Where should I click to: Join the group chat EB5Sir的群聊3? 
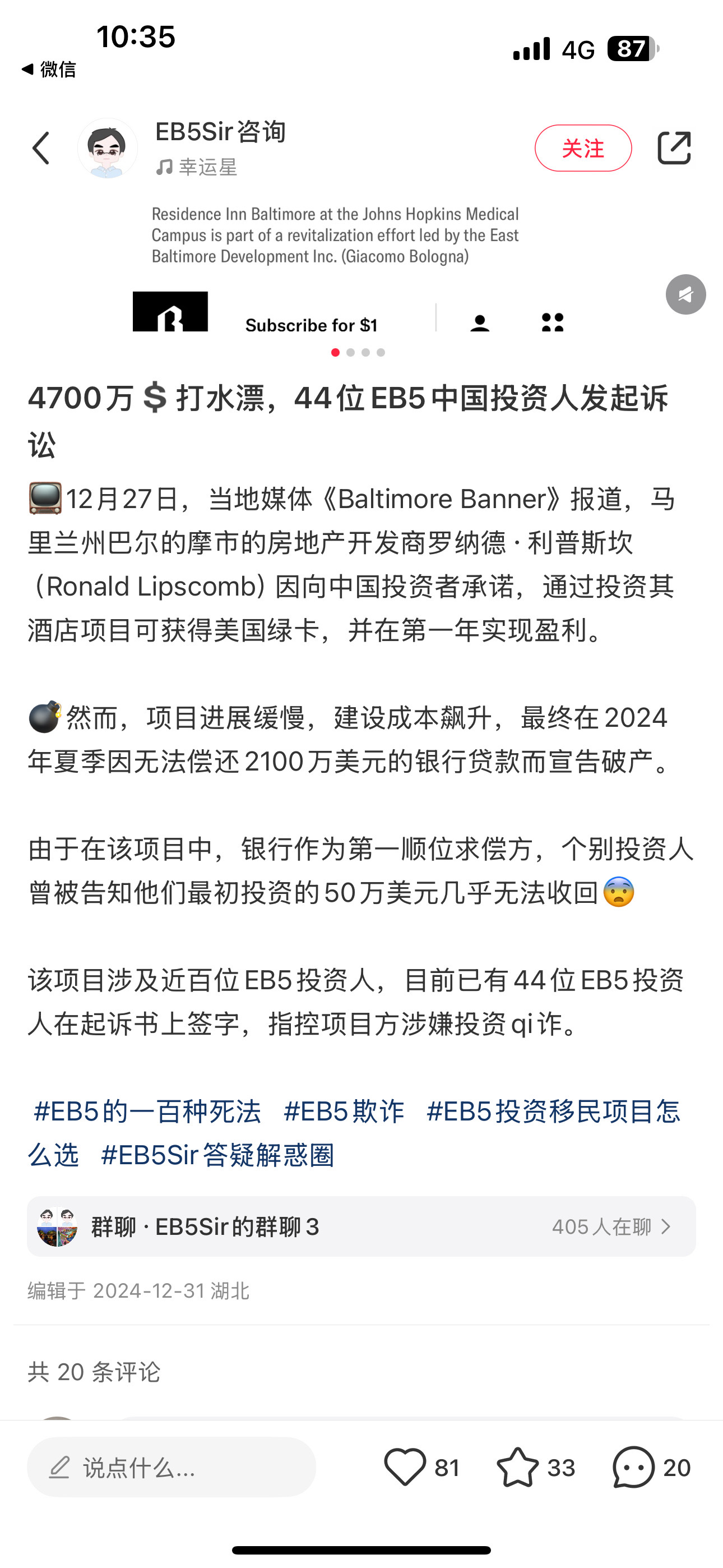pos(361,1226)
